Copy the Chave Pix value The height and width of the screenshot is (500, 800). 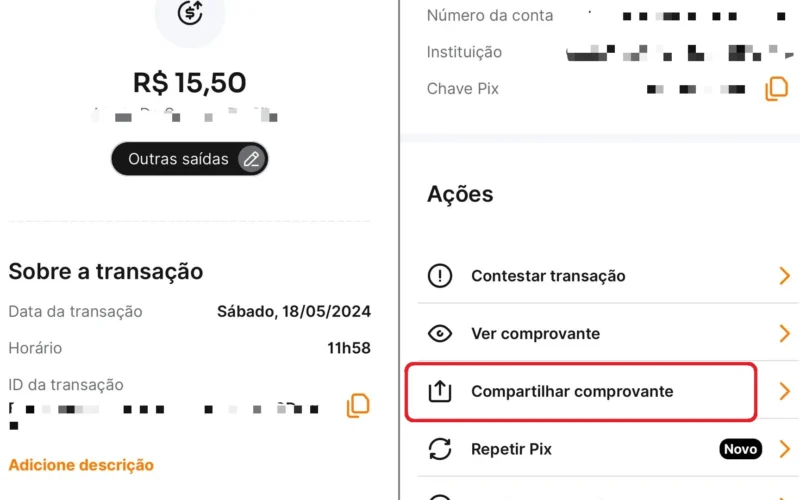(x=776, y=89)
